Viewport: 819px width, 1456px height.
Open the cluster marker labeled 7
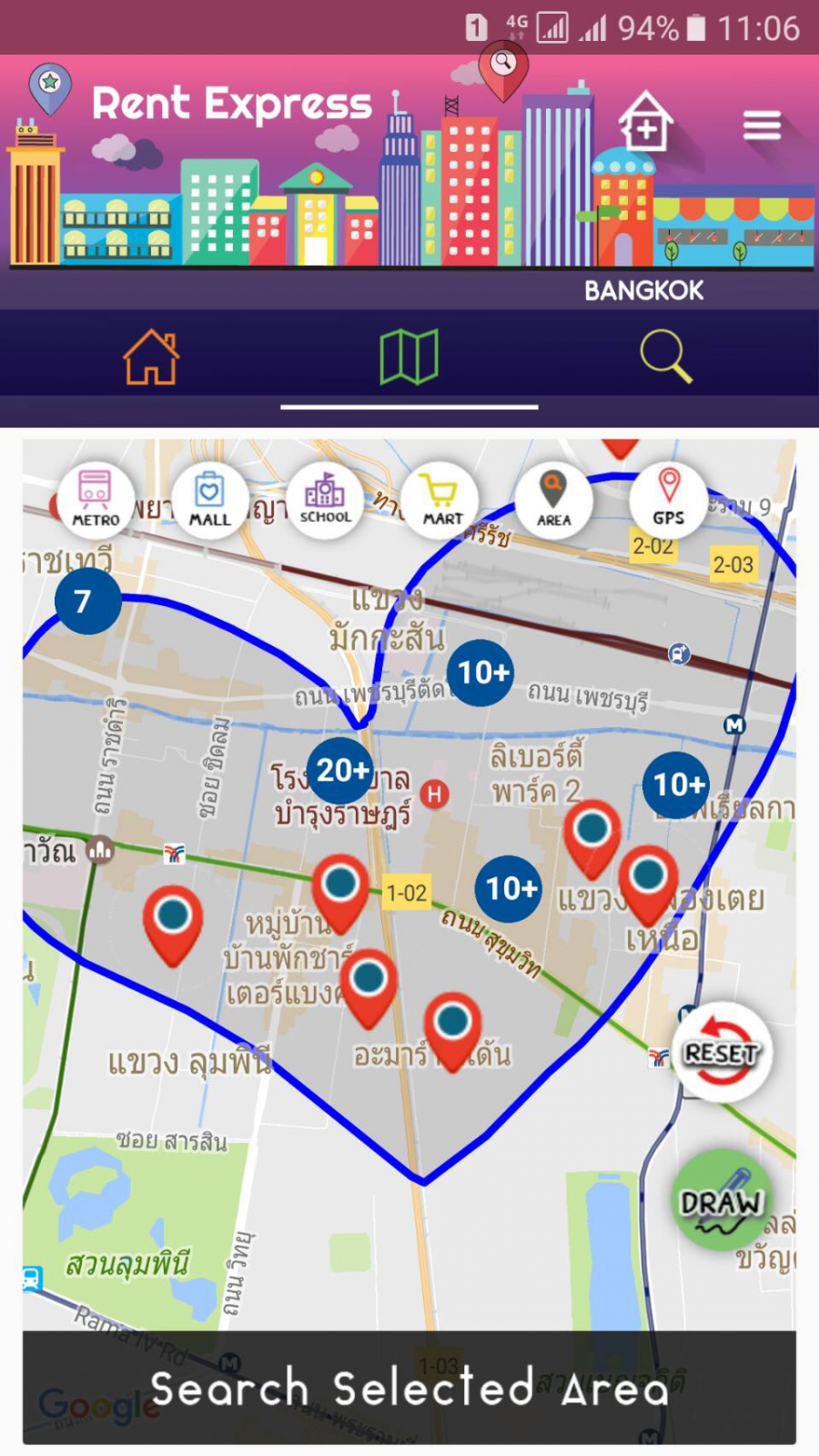(86, 601)
